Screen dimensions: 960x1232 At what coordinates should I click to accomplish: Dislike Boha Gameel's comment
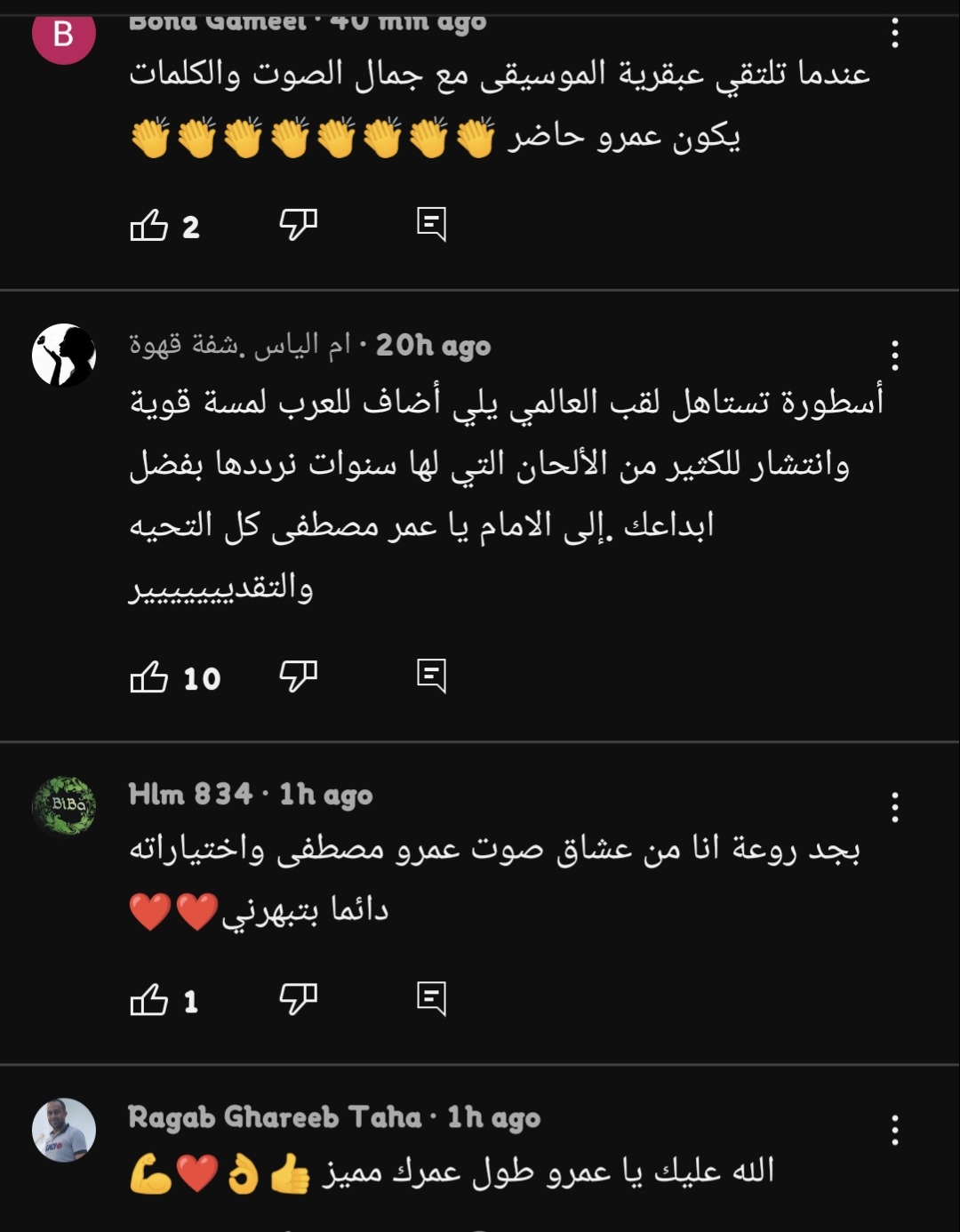tap(298, 226)
